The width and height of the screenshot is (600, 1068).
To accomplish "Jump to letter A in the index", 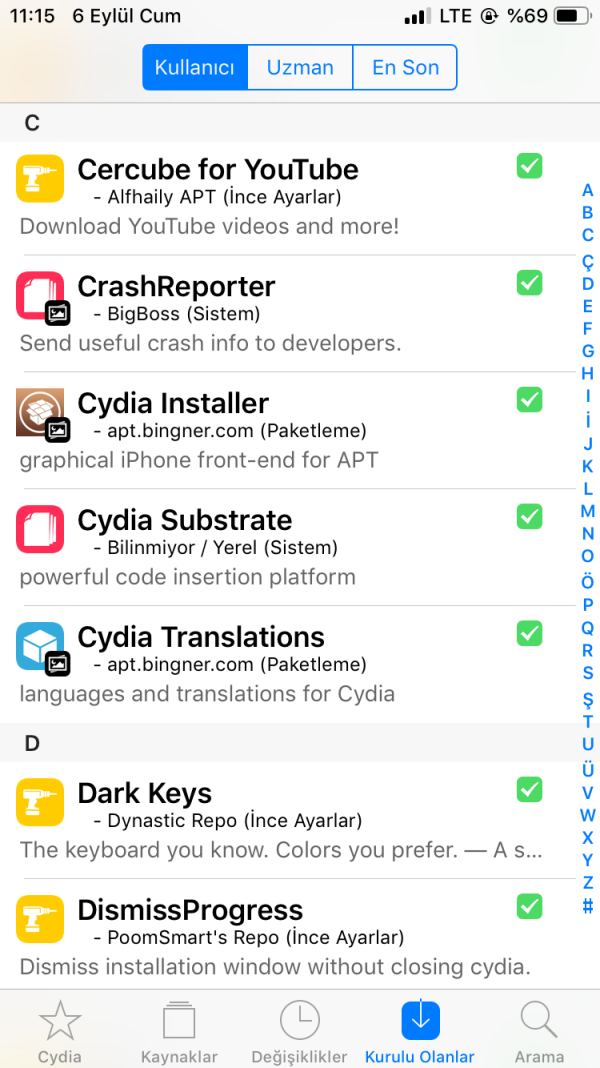I will click(x=588, y=190).
